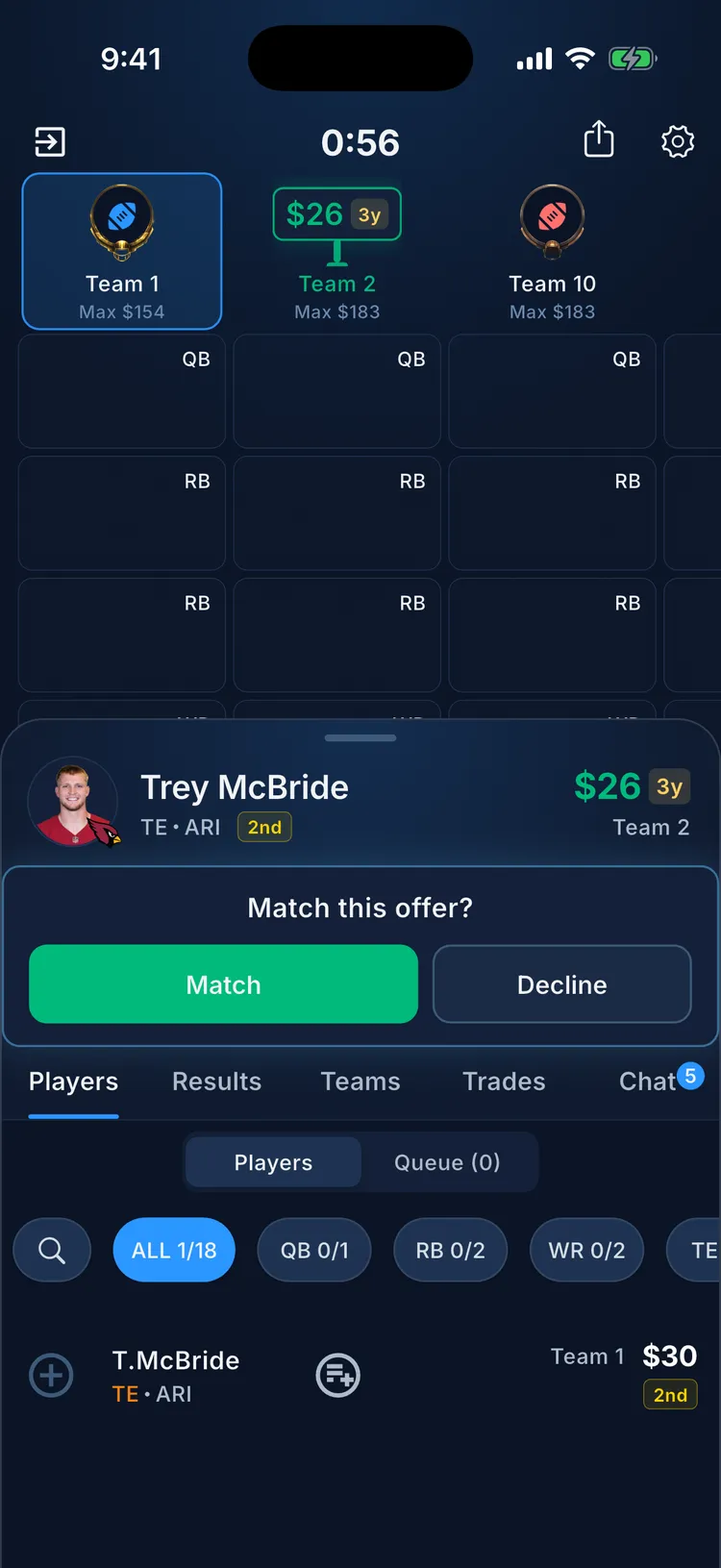Add T.McBride to queue using queue icon
Screen dimensions: 721x1568
(x=337, y=1375)
